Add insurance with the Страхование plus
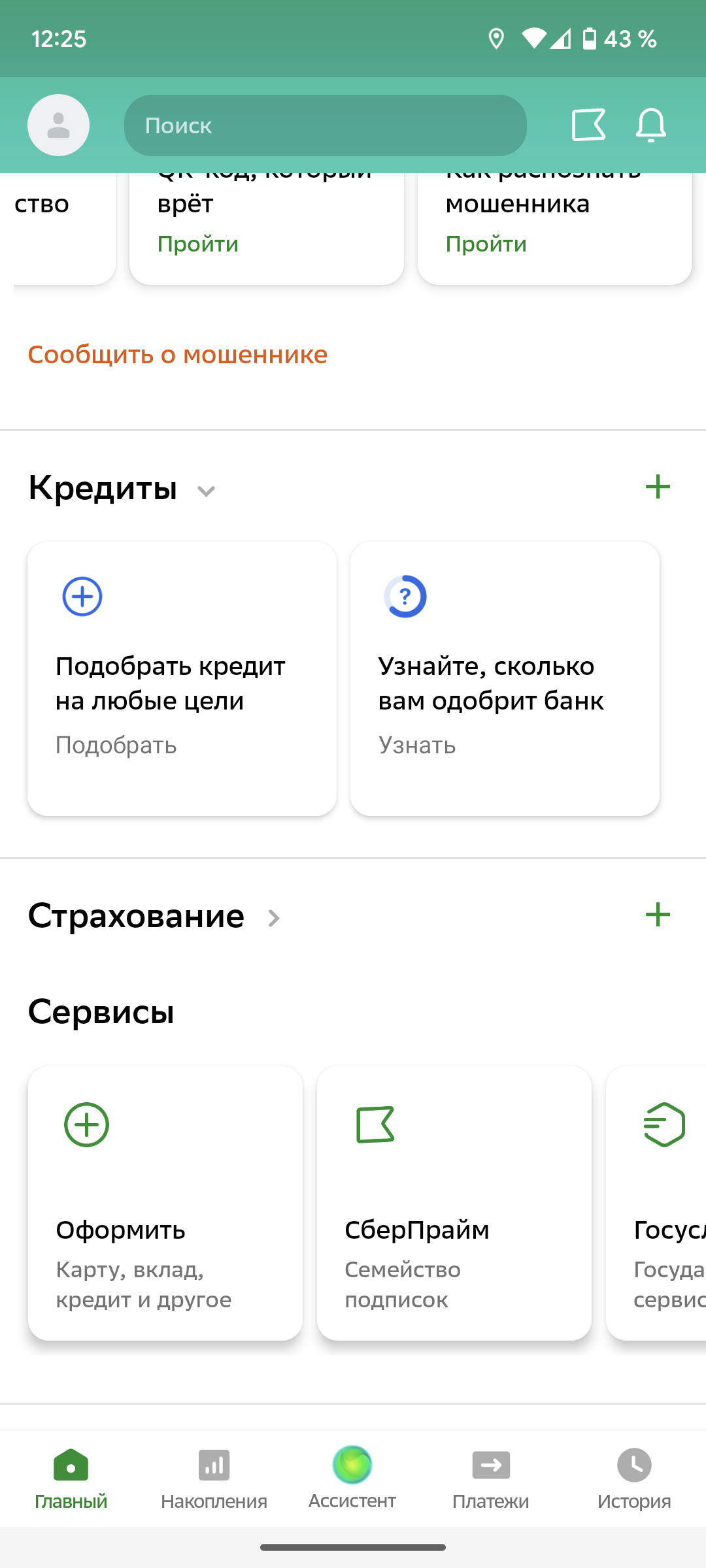This screenshot has width=706, height=1568. pyautogui.click(x=658, y=915)
